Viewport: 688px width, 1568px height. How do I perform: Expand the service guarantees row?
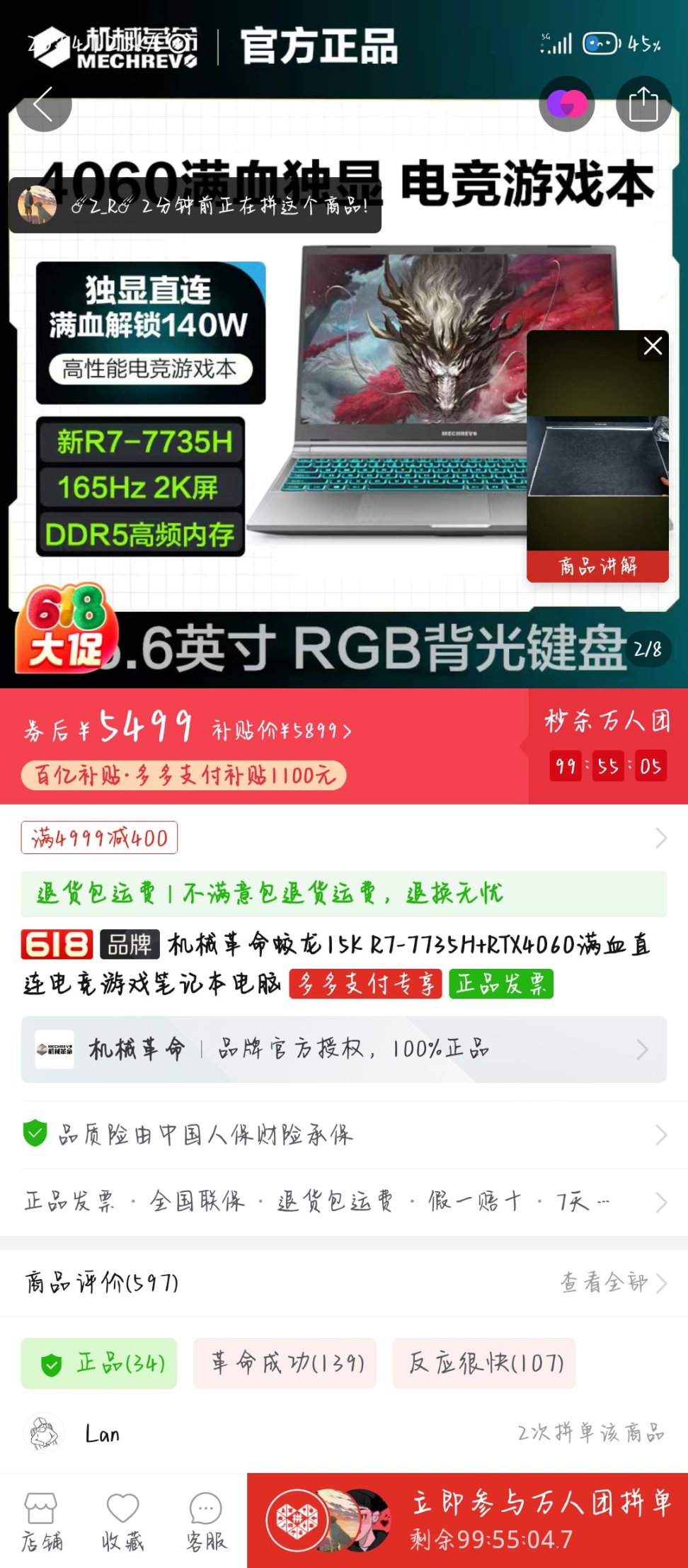343,1201
